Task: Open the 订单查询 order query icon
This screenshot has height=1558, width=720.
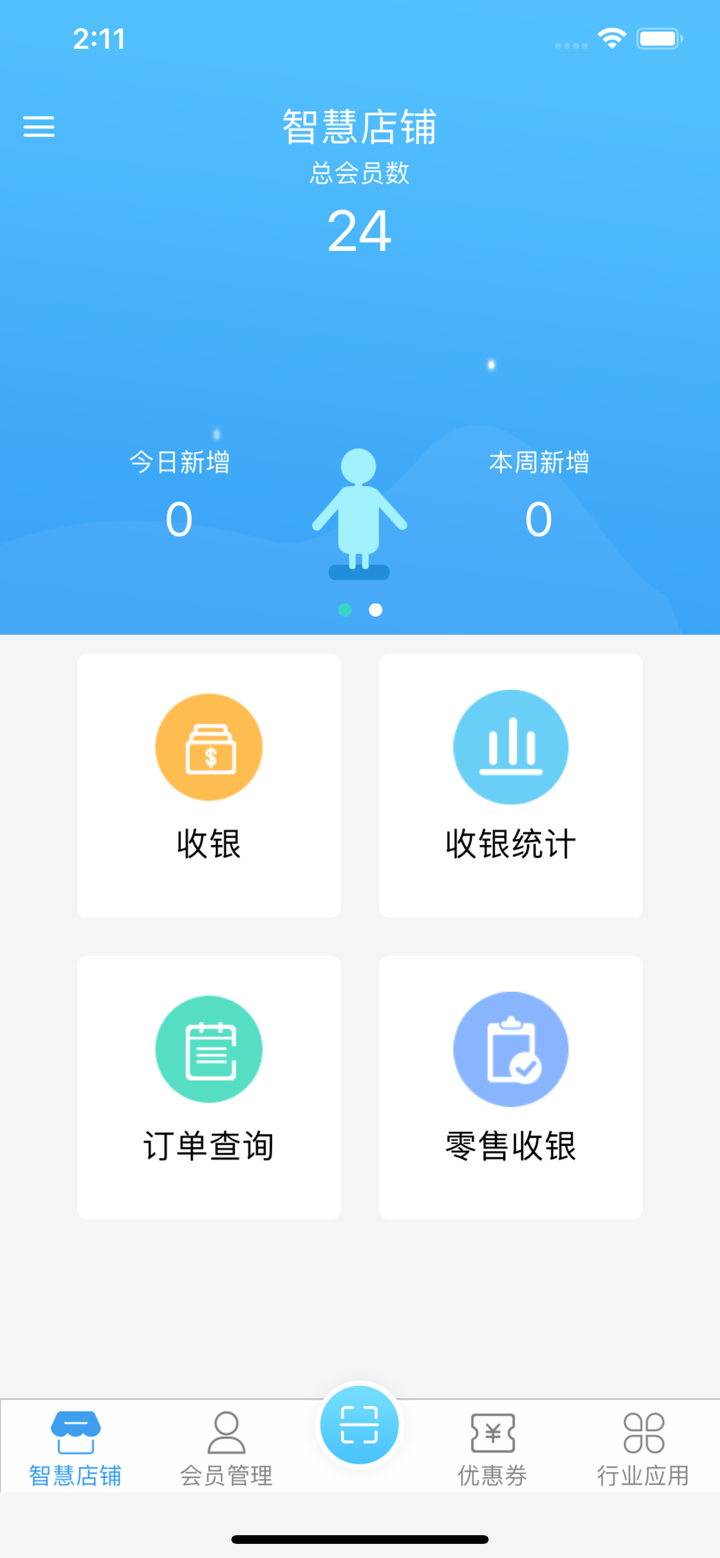Action: click(208, 1048)
